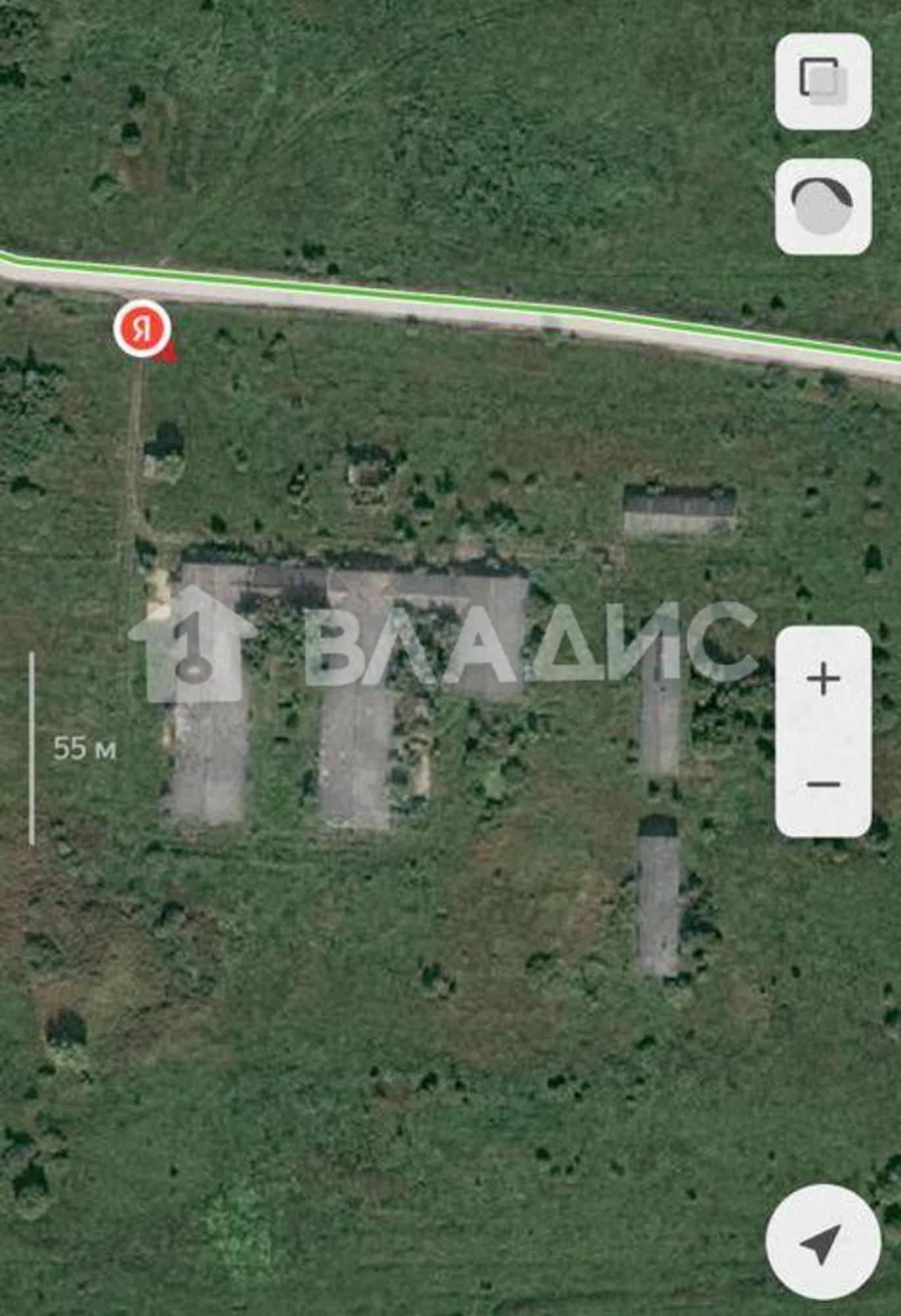Select the red Yandex map pin

(143, 329)
